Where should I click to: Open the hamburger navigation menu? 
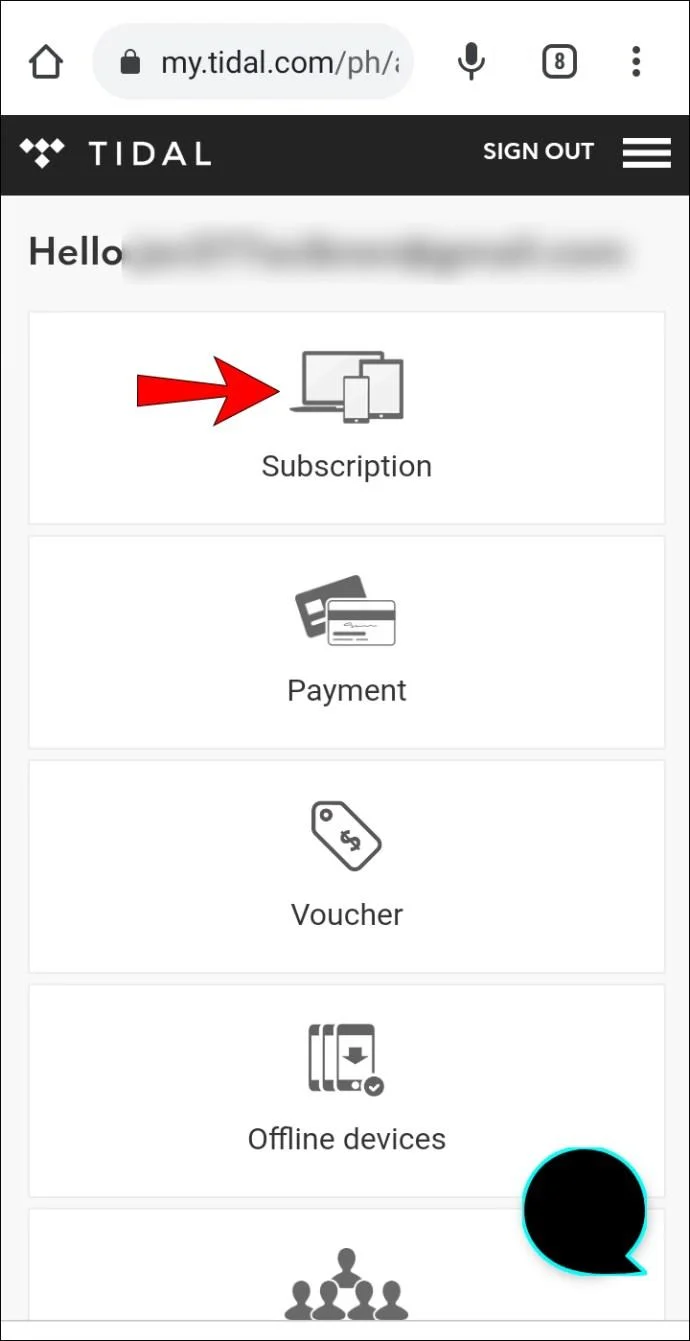coord(646,153)
